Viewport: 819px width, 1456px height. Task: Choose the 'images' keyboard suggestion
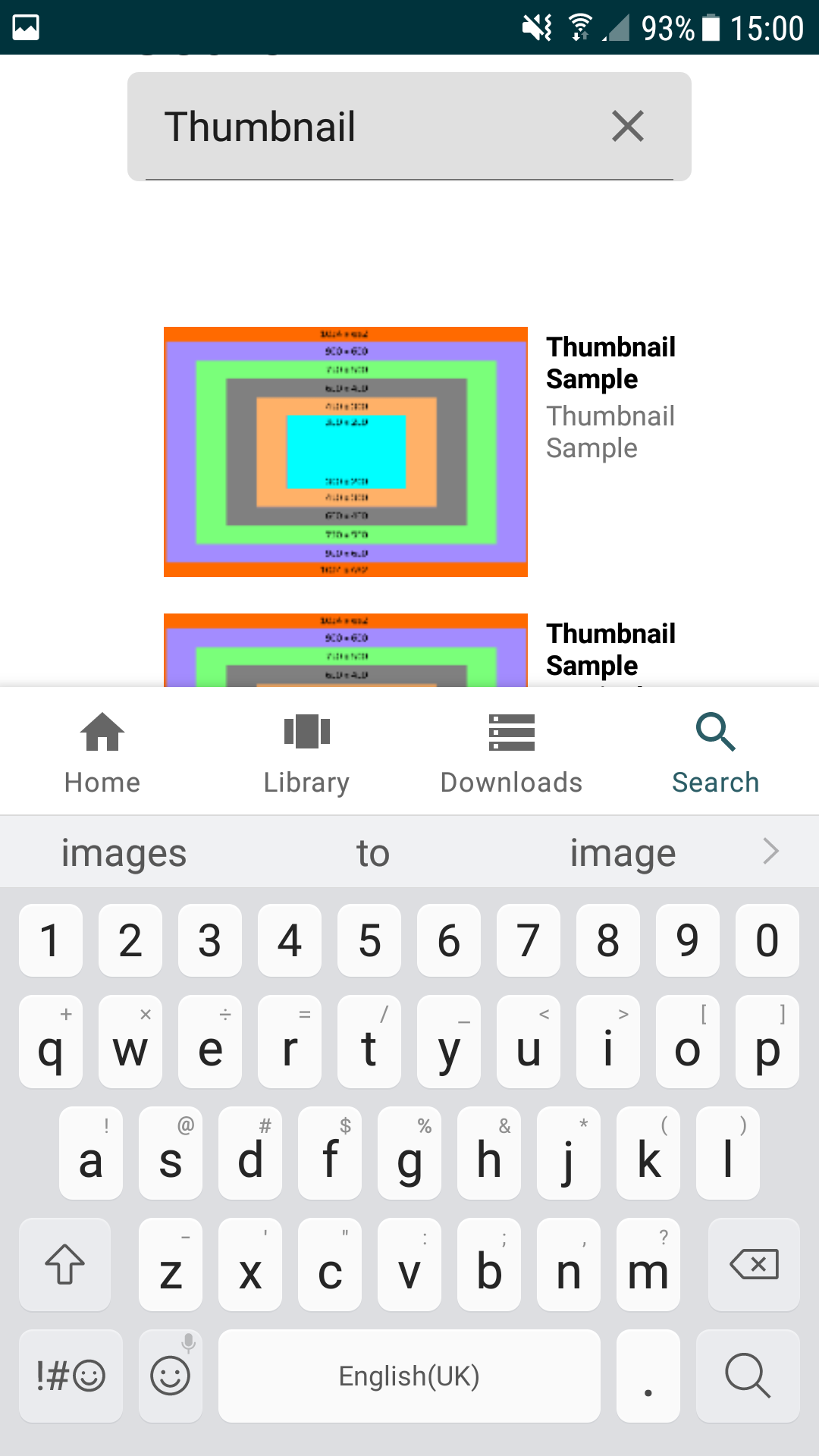click(x=124, y=852)
